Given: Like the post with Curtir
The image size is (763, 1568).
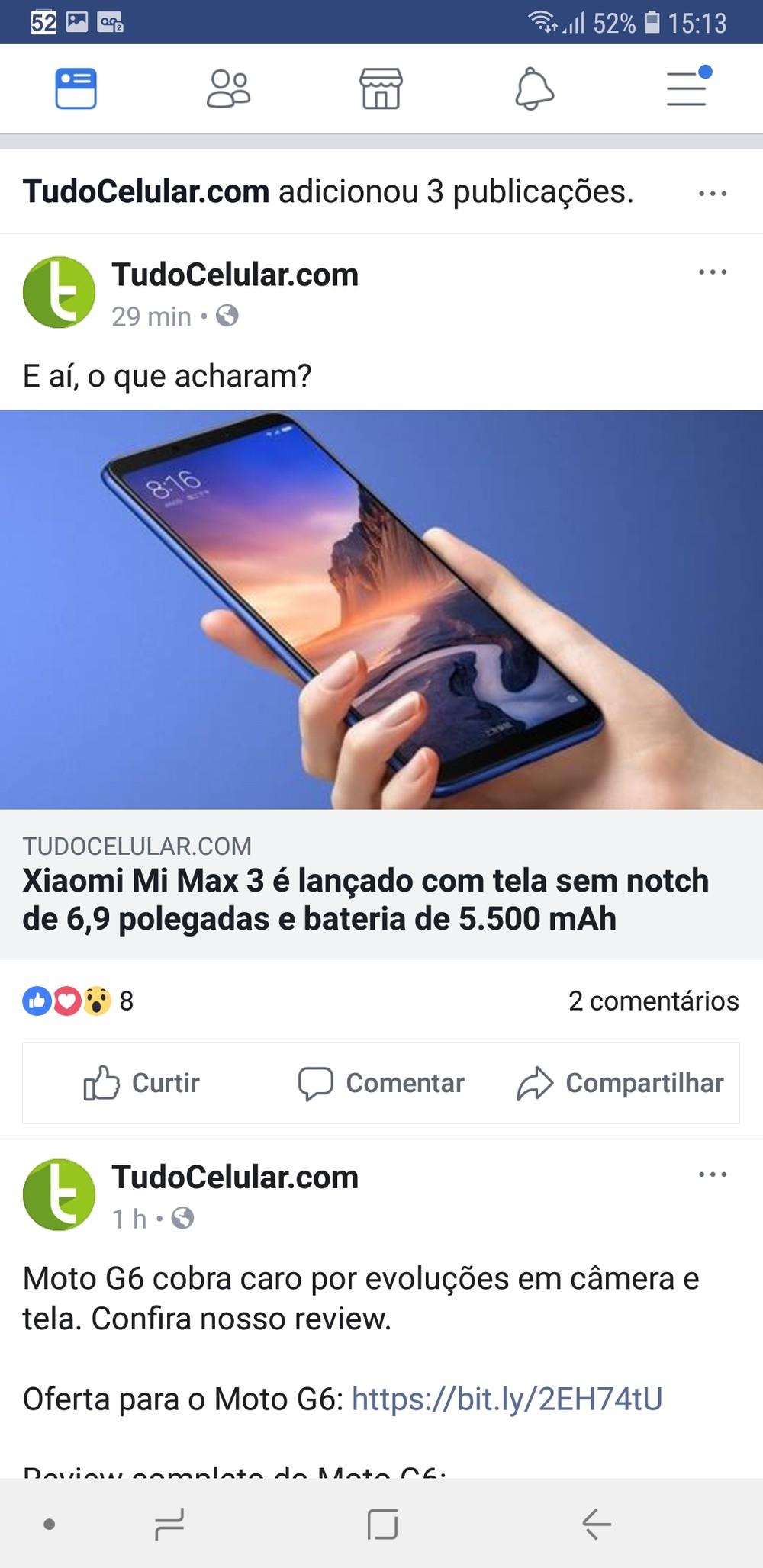Looking at the screenshot, I should click(142, 1083).
